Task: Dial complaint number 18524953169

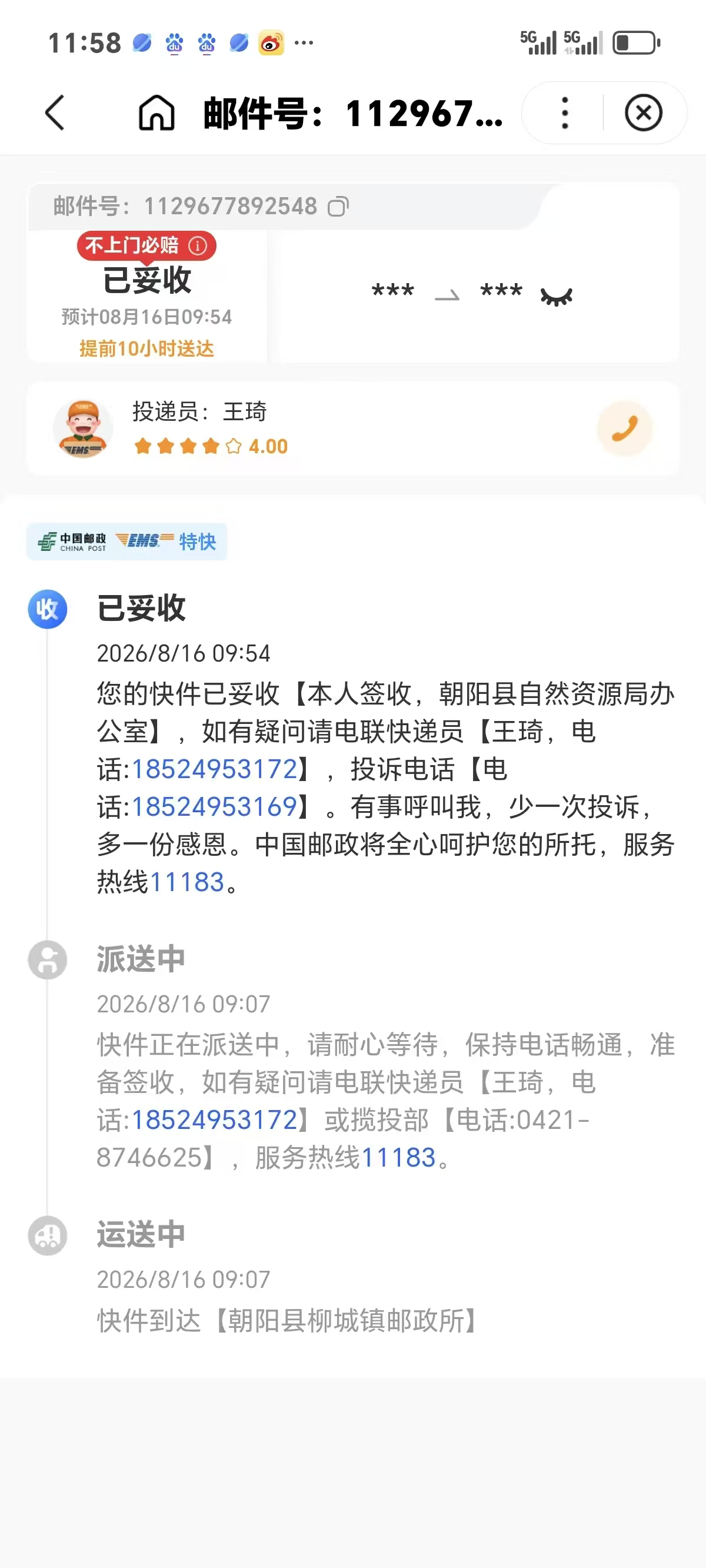Action: (214, 806)
